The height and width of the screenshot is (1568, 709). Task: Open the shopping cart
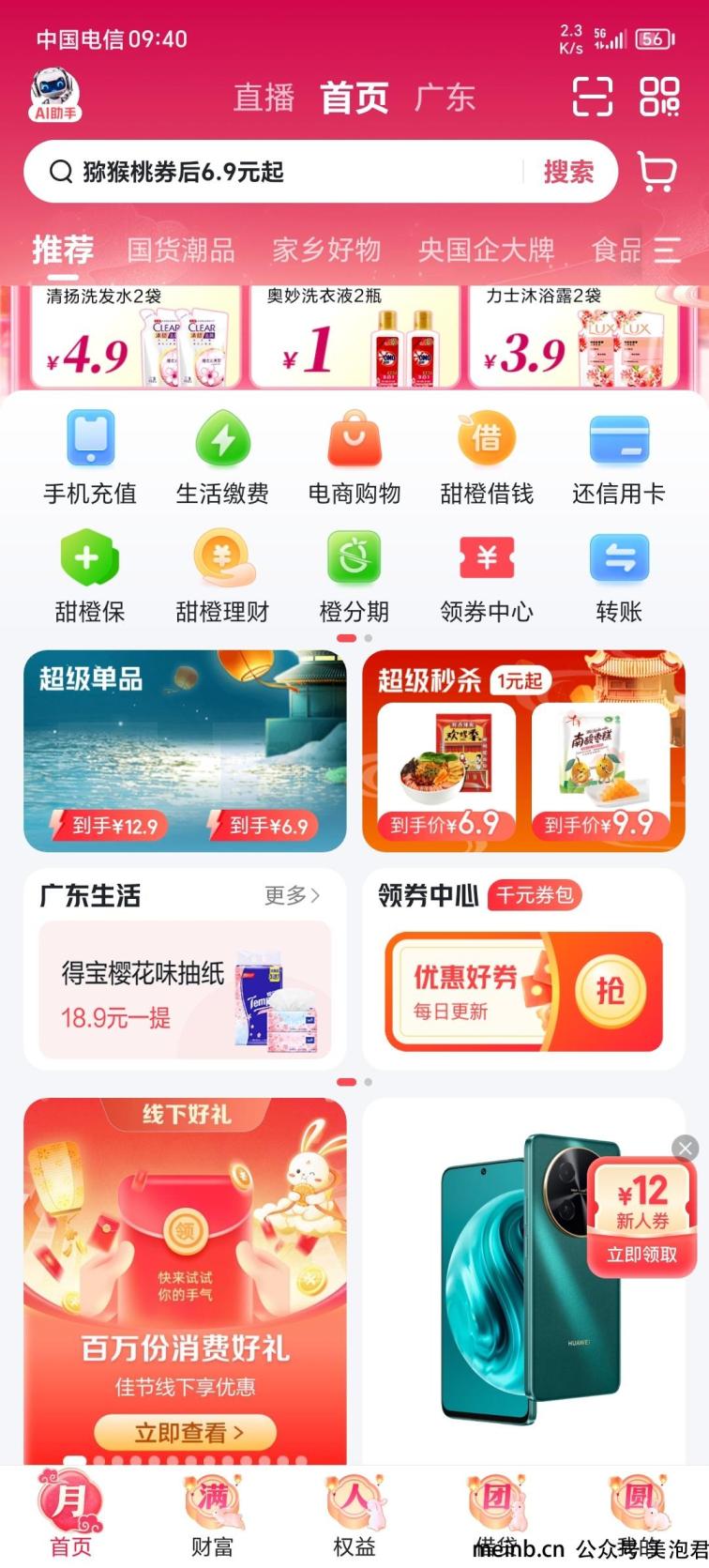click(656, 172)
